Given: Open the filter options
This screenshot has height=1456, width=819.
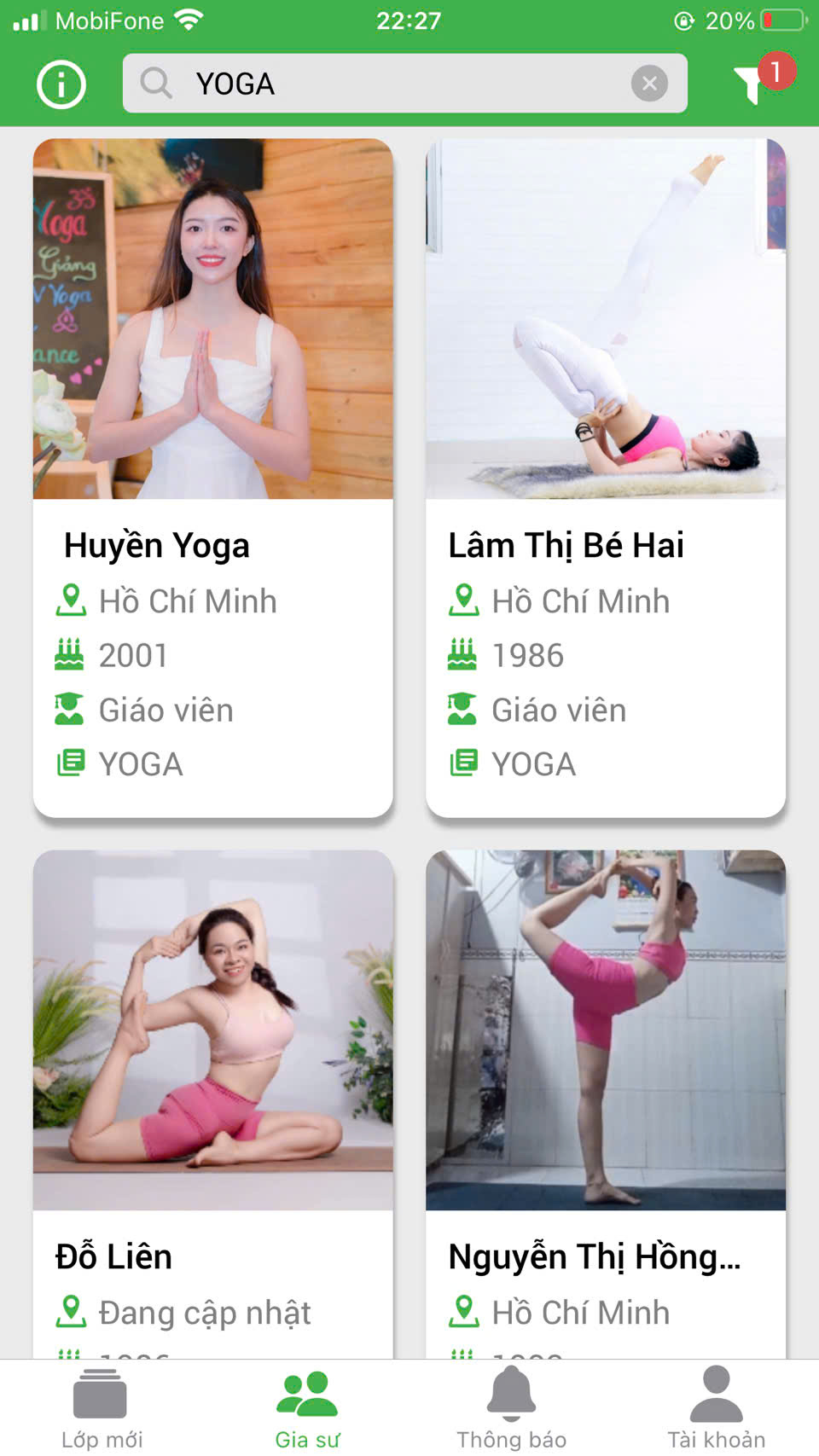Looking at the screenshot, I should pyautogui.click(x=752, y=84).
